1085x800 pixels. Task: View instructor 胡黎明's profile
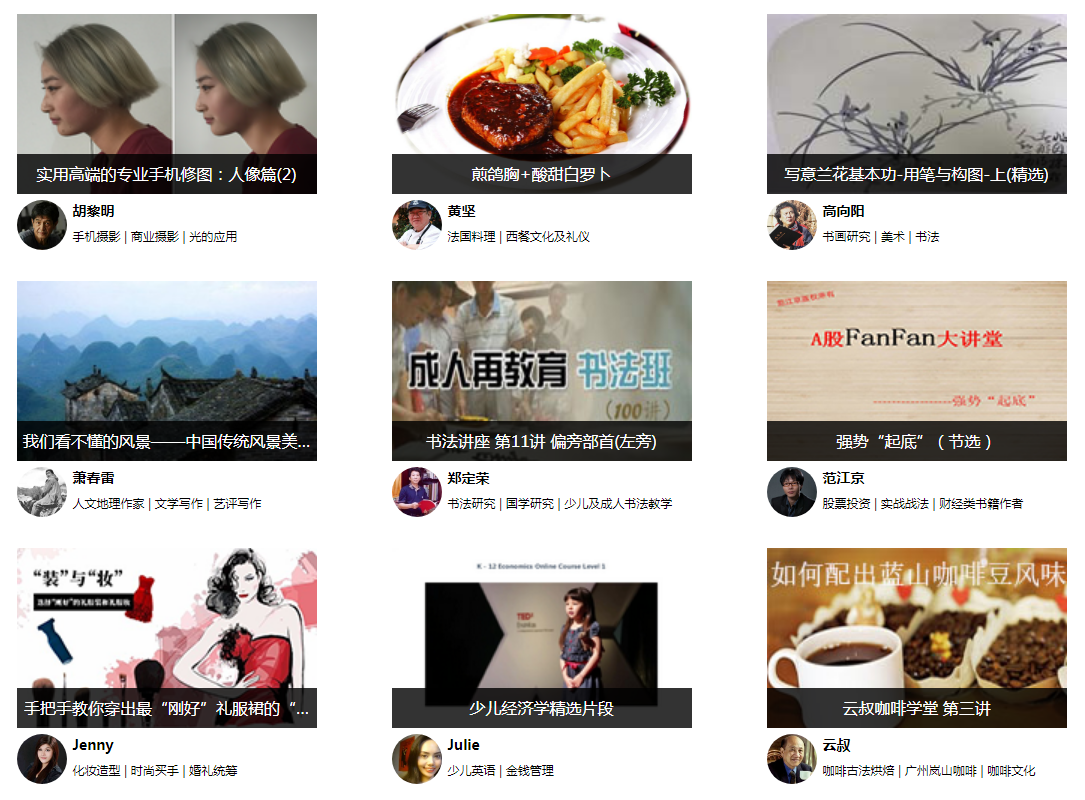tap(93, 211)
